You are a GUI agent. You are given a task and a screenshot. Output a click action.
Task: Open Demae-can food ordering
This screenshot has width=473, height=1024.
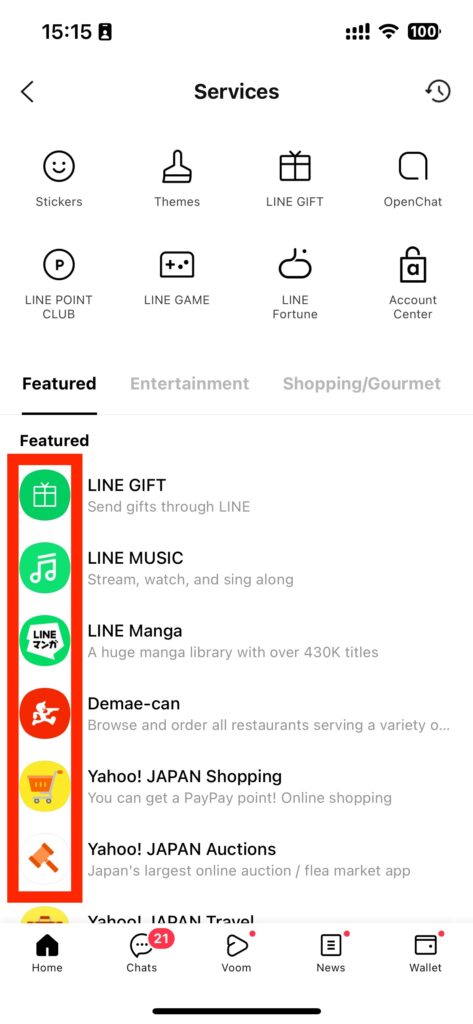pos(236,713)
